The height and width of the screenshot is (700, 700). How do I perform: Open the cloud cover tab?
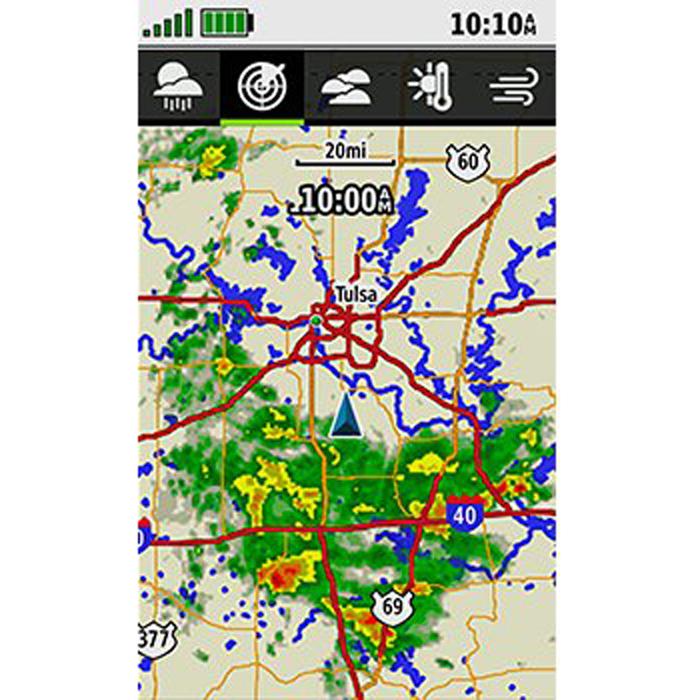pyautogui.click(x=346, y=87)
